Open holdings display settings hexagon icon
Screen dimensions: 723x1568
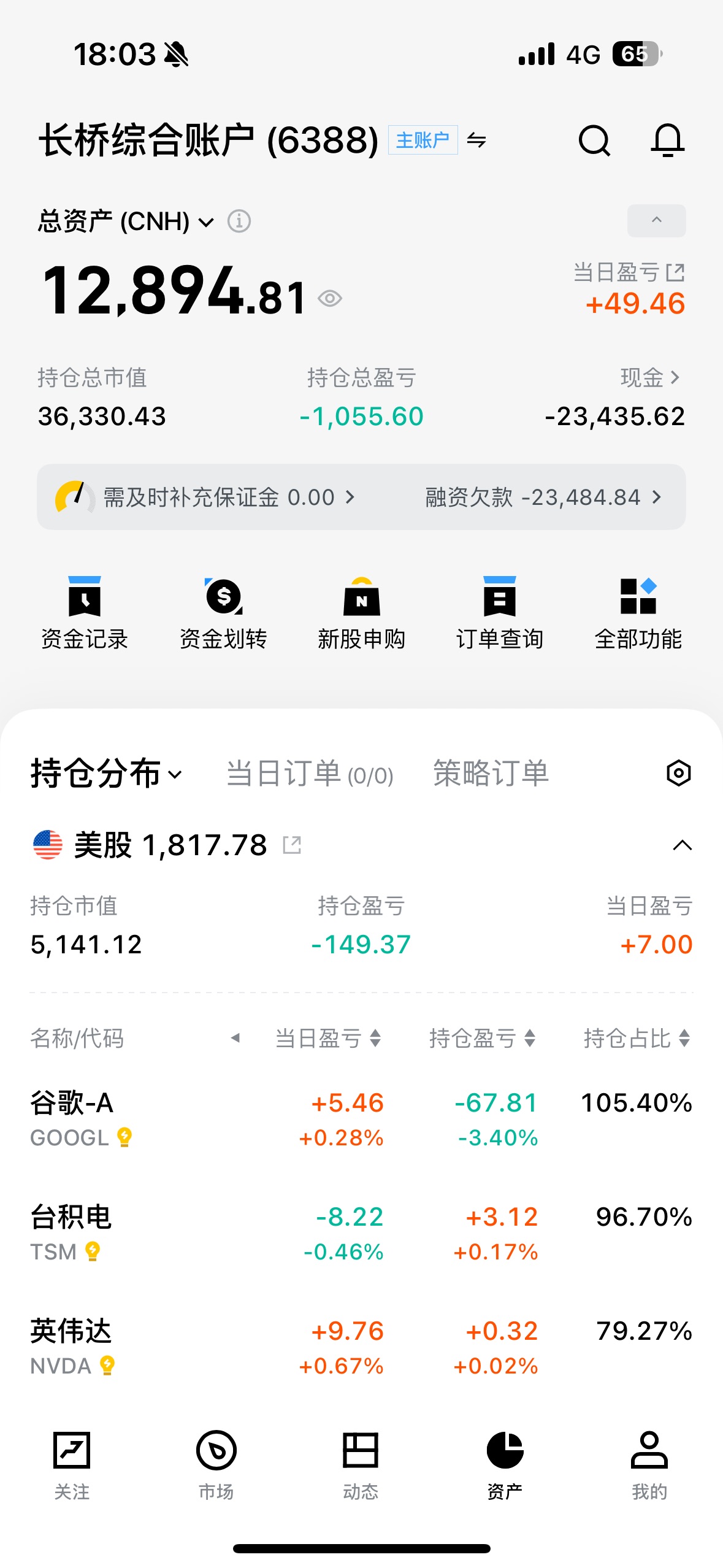[679, 773]
